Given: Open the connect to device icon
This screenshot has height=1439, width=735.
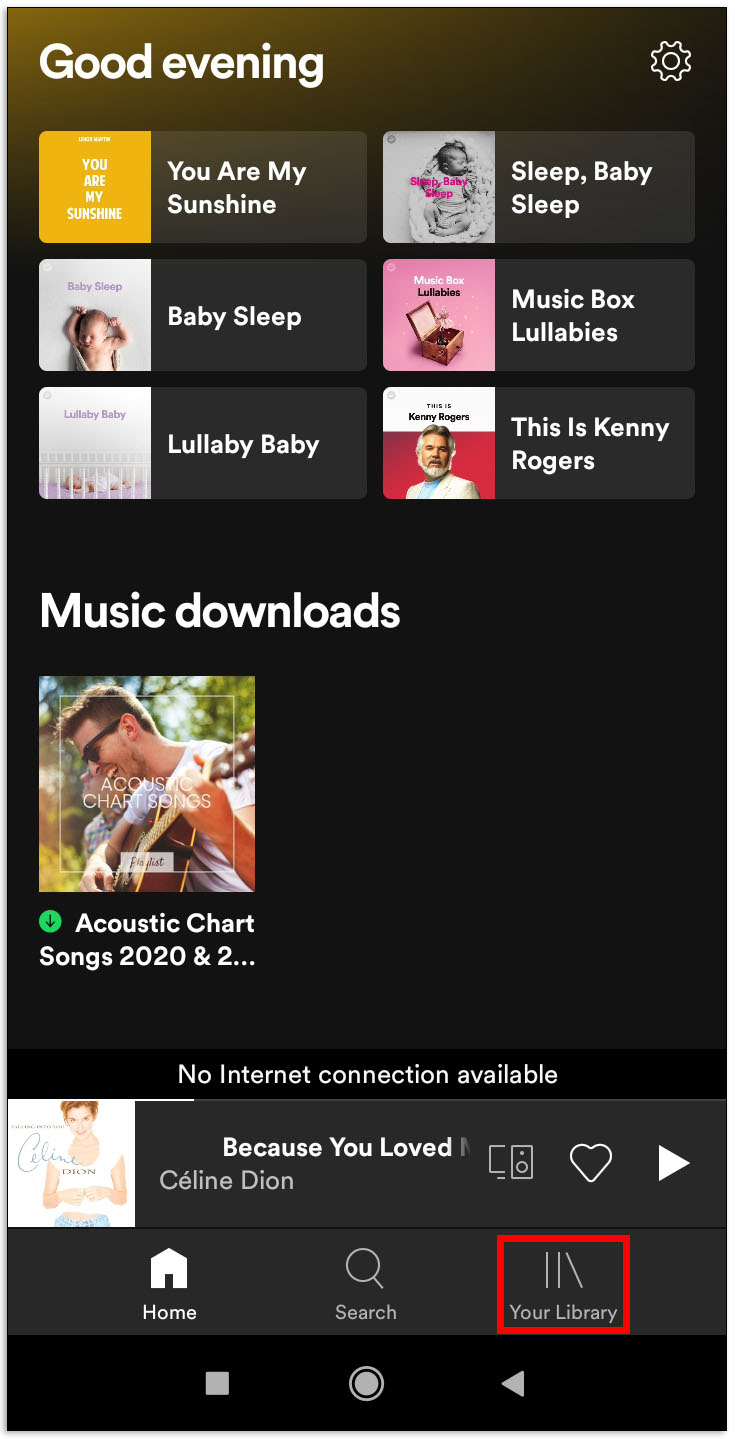Looking at the screenshot, I should coord(511,1162).
